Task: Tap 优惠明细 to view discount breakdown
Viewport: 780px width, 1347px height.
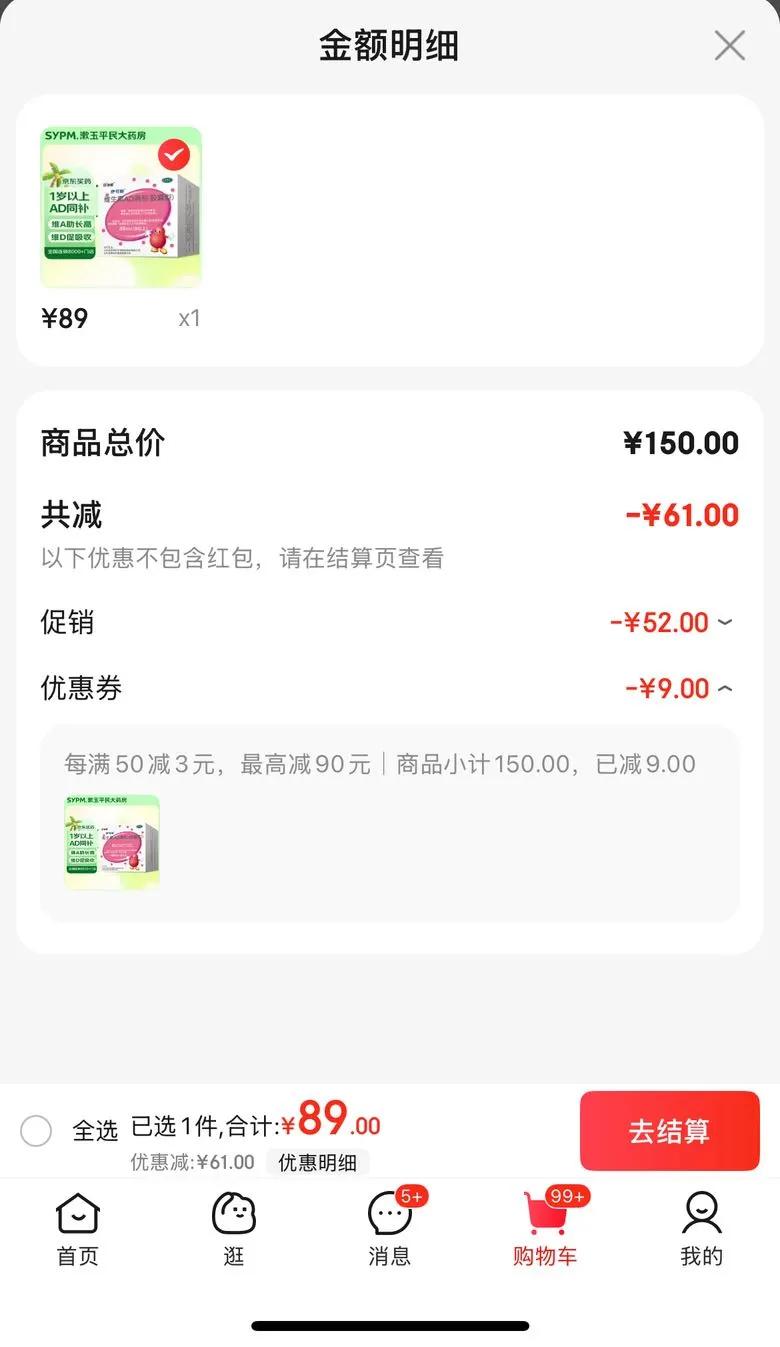Action: (x=317, y=1162)
